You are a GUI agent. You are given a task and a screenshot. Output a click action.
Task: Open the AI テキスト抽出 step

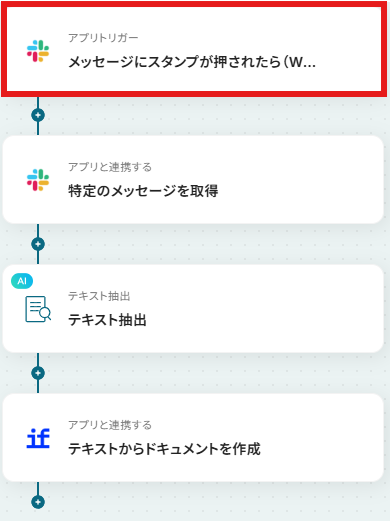(x=193, y=308)
